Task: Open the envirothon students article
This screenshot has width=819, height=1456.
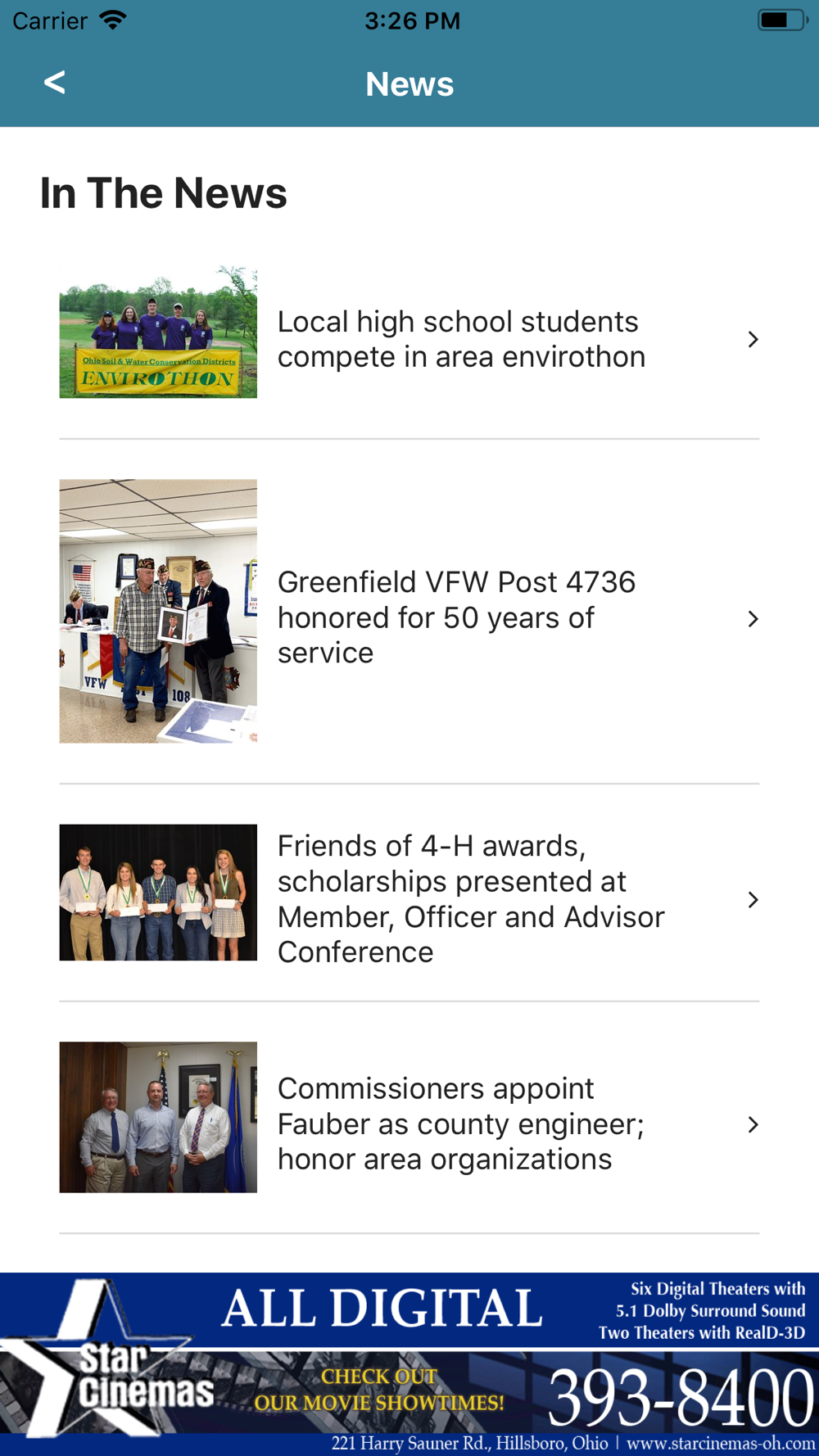Action: coord(460,339)
